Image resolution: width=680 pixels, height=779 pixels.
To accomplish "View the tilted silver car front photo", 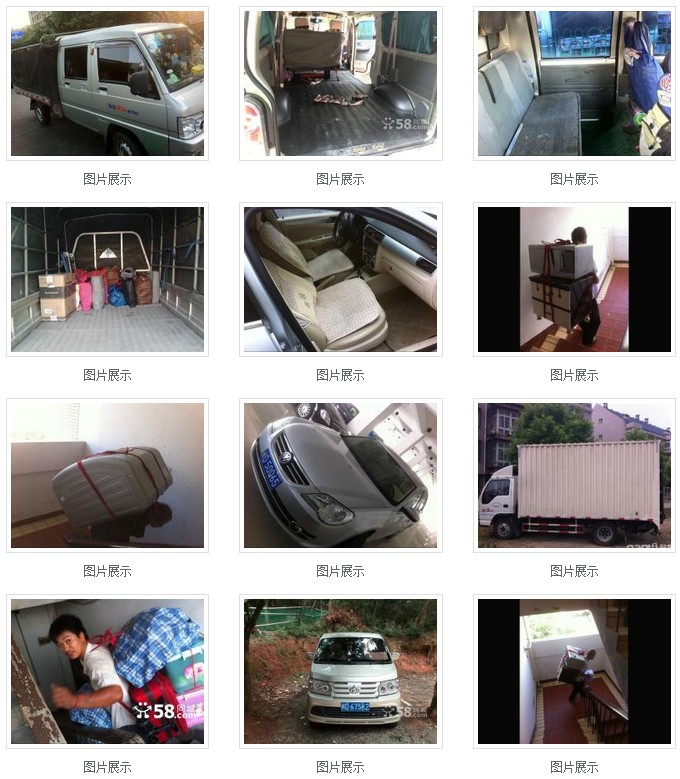I will 340,475.
